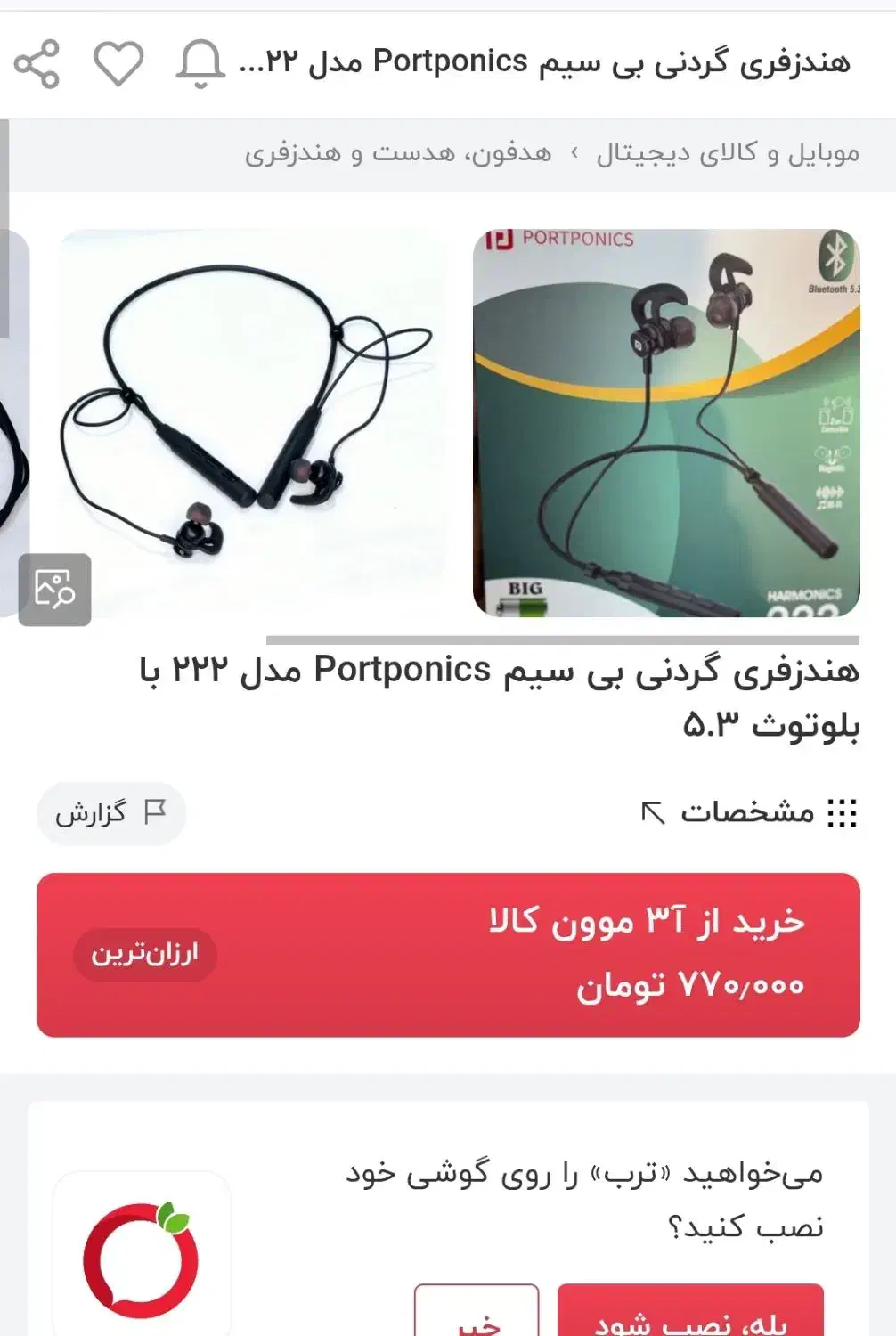The width and height of the screenshot is (896, 1336).
Task: Expand مشخصات product specifications
Action: 748,812
